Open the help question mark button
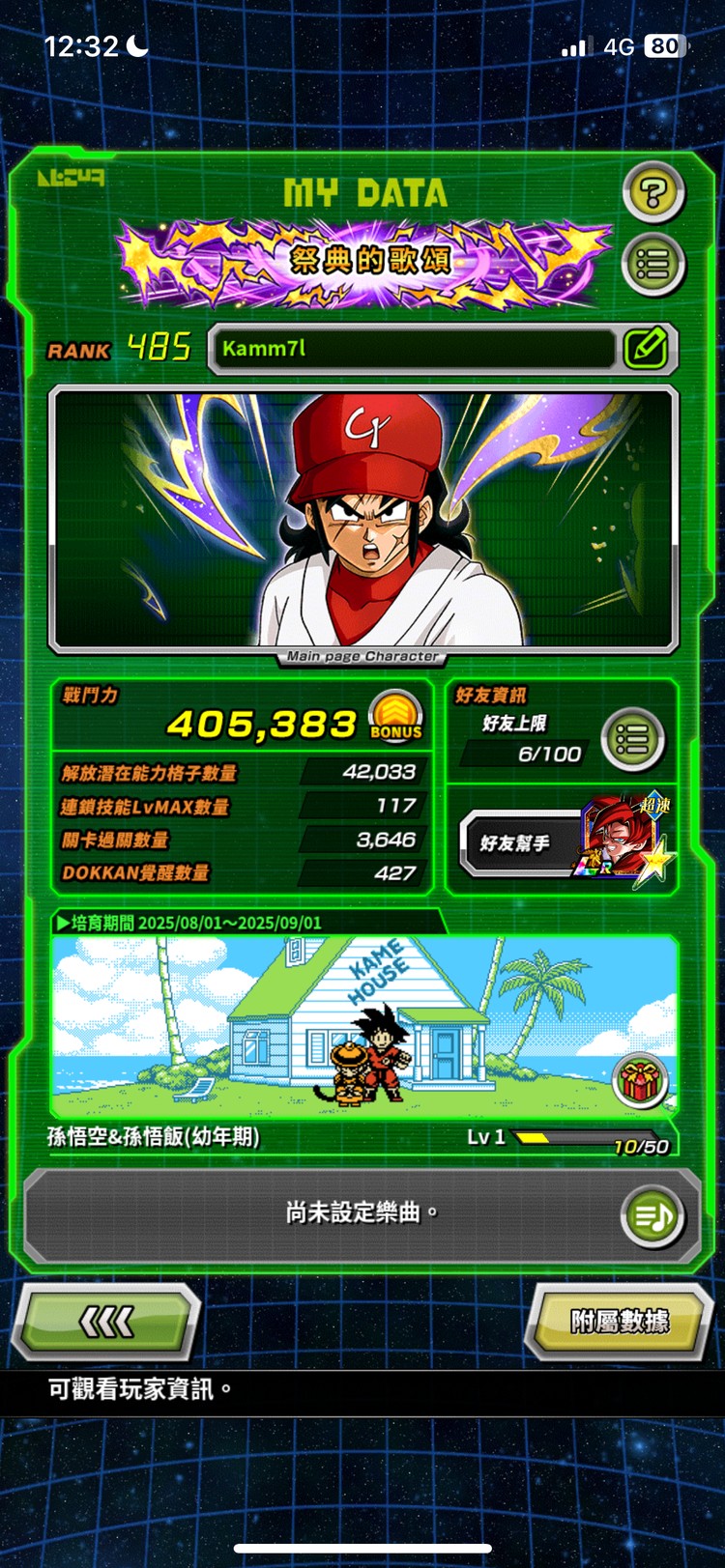 click(x=653, y=193)
